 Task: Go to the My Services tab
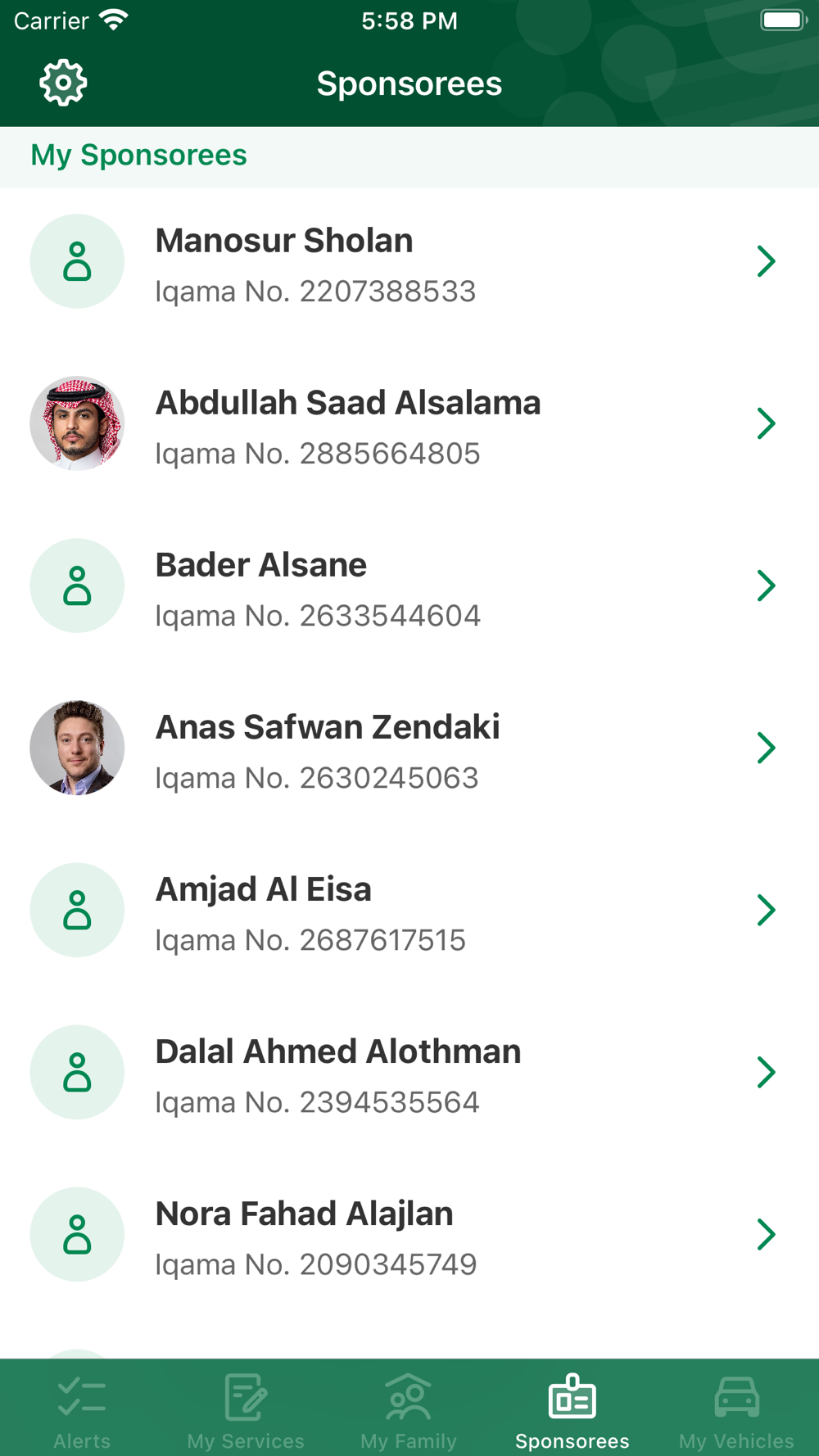tap(246, 1410)
